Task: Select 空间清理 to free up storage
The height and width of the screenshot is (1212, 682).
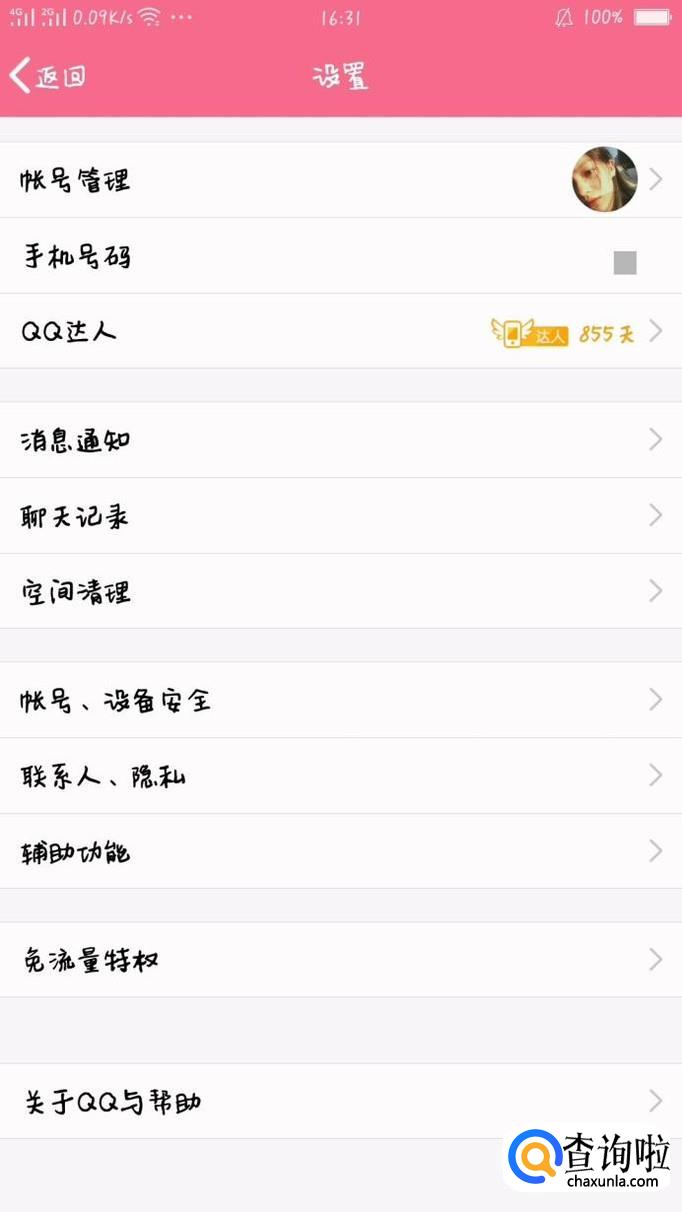Action: [x=340, y=592]
